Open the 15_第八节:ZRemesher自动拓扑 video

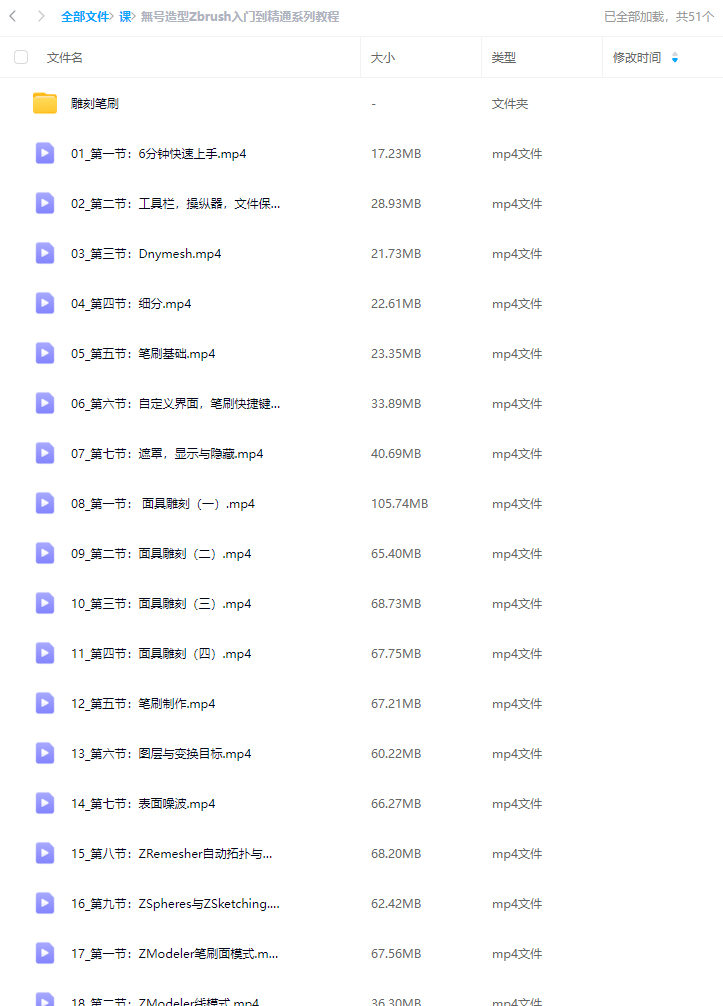pyautogui.click(x=171, y=854)
